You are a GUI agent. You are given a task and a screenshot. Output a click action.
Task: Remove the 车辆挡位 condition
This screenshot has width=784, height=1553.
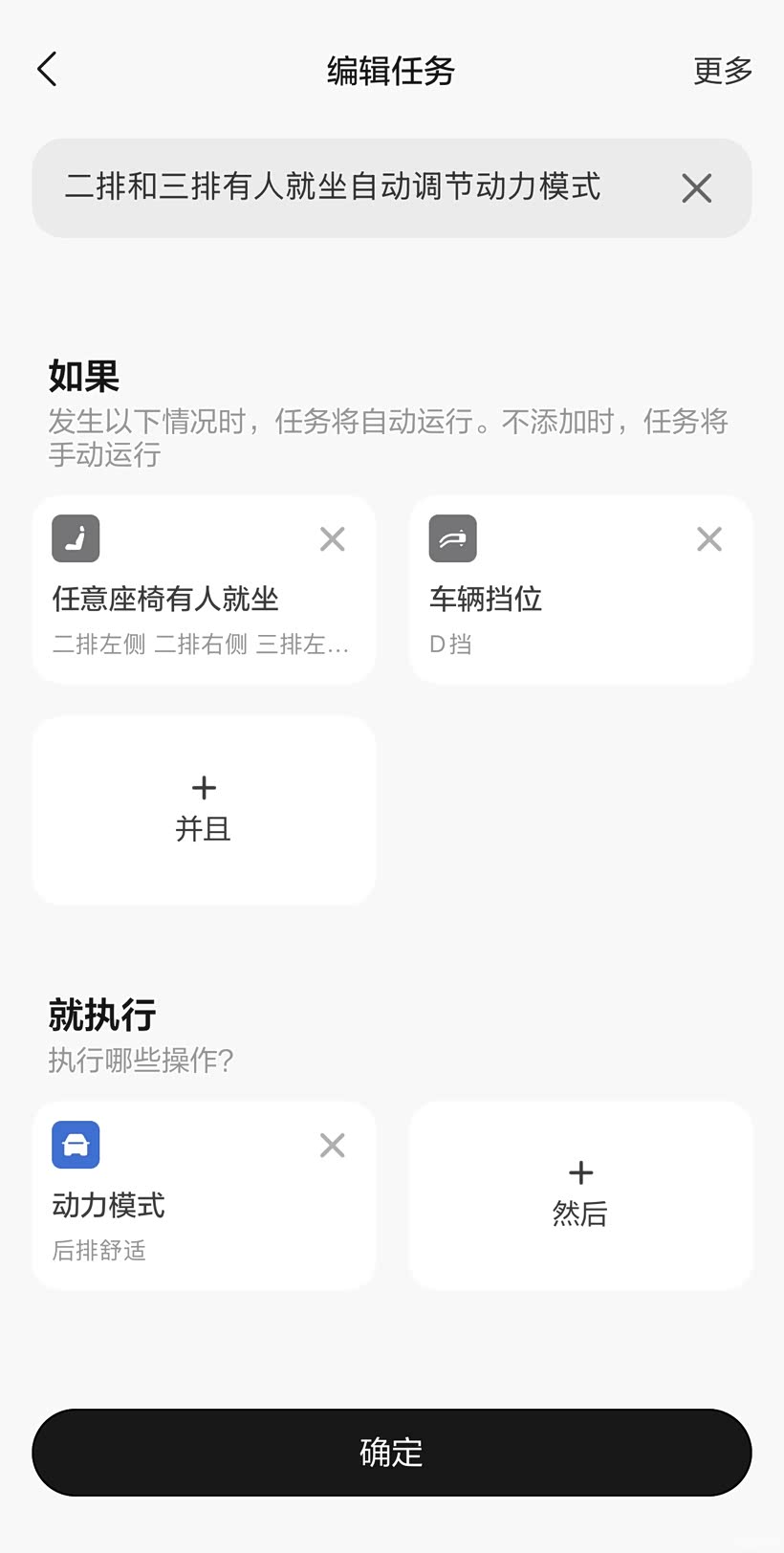708,539
